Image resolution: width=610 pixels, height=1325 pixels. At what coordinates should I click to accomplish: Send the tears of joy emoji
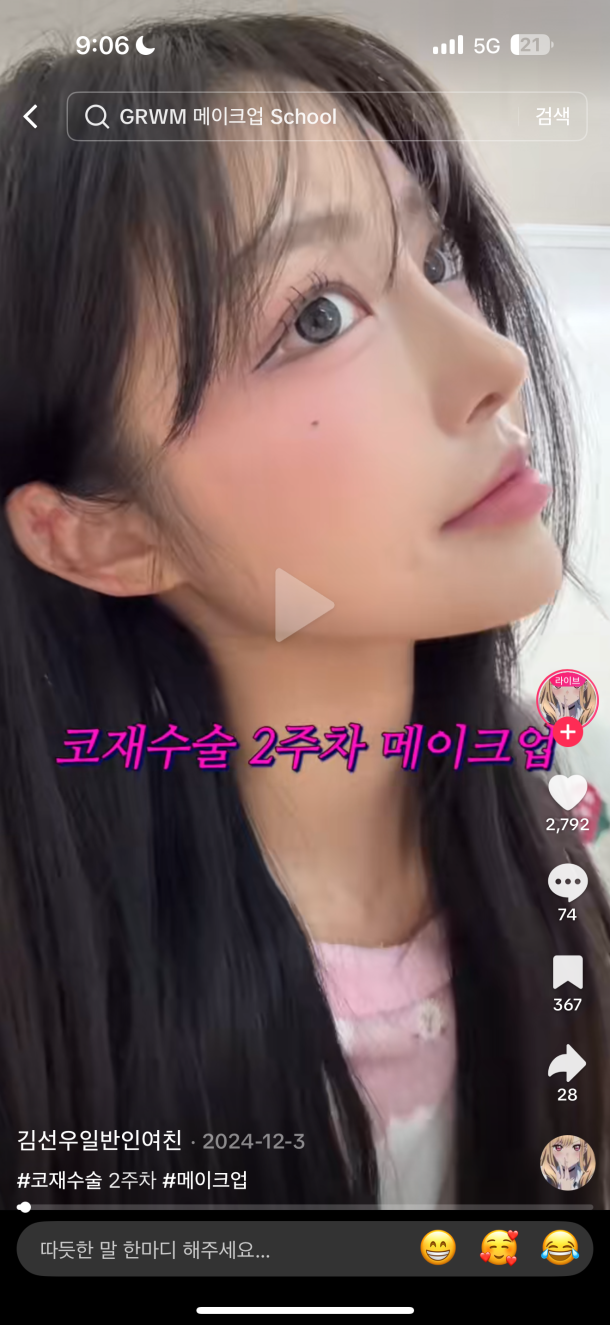tap(560, 1248)
